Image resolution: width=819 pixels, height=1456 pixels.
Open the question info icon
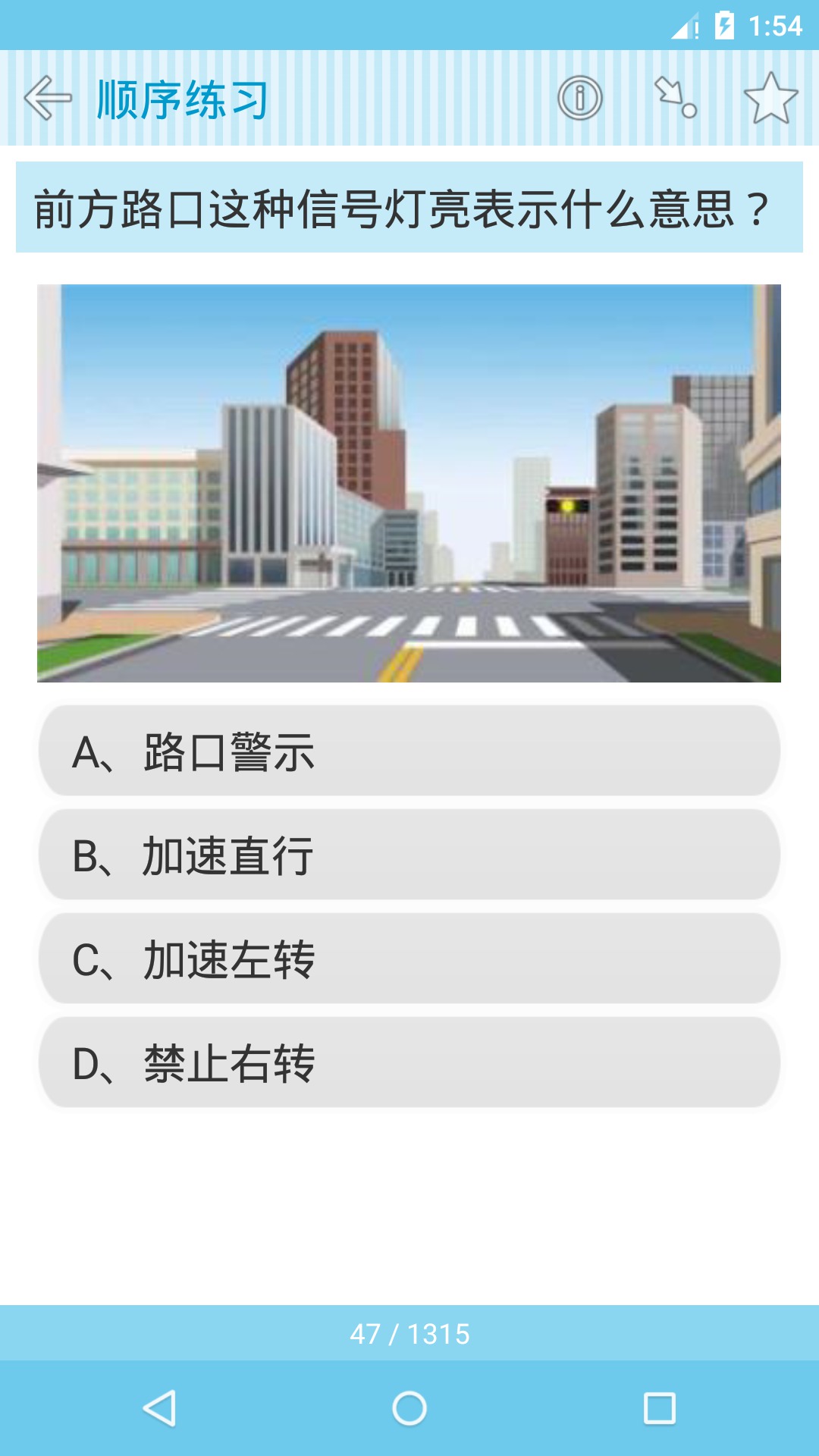point(580,98)
